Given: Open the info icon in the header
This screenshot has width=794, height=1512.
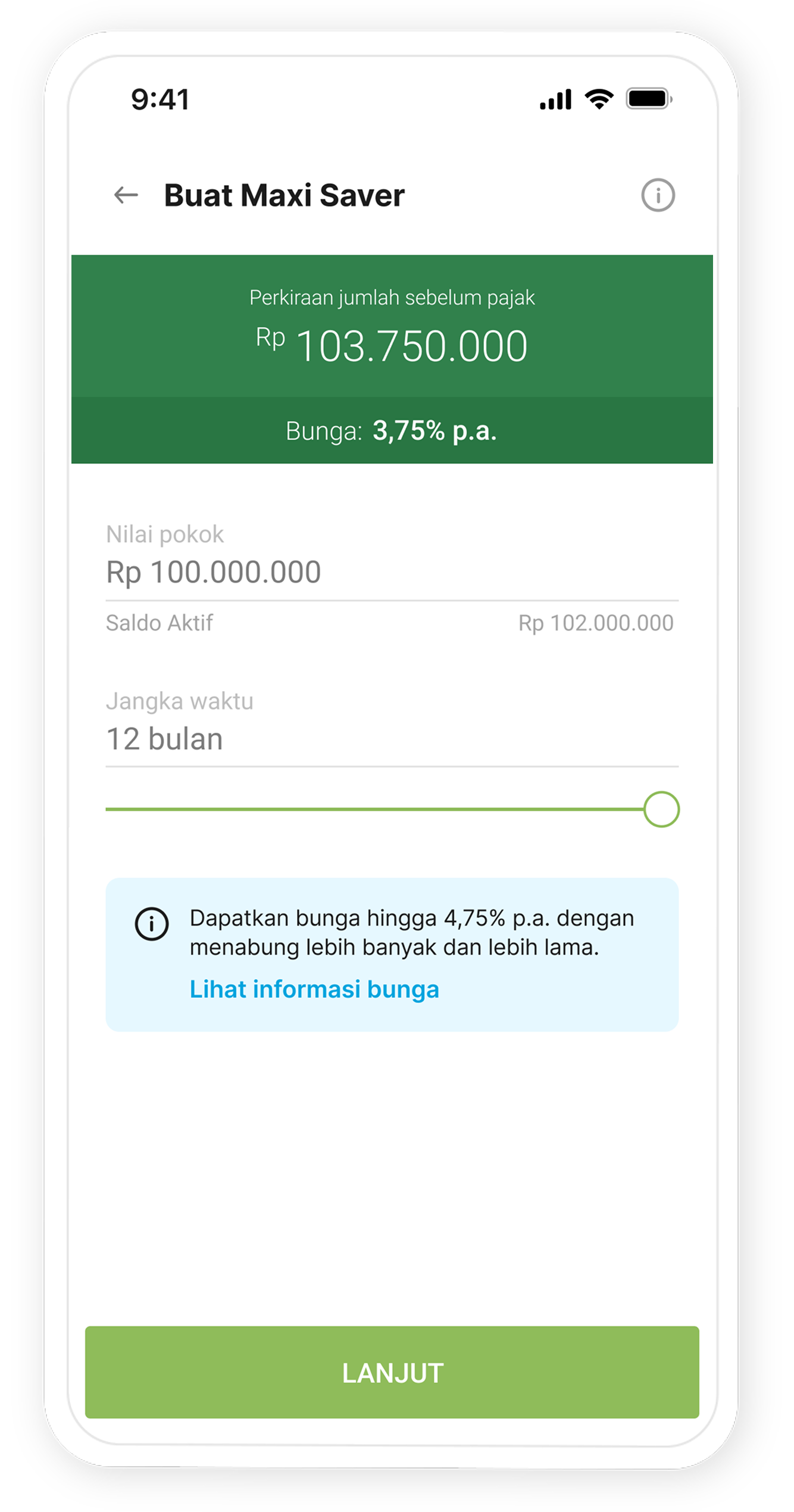Looking at the screenshot, I should click(x=658, y=195).
